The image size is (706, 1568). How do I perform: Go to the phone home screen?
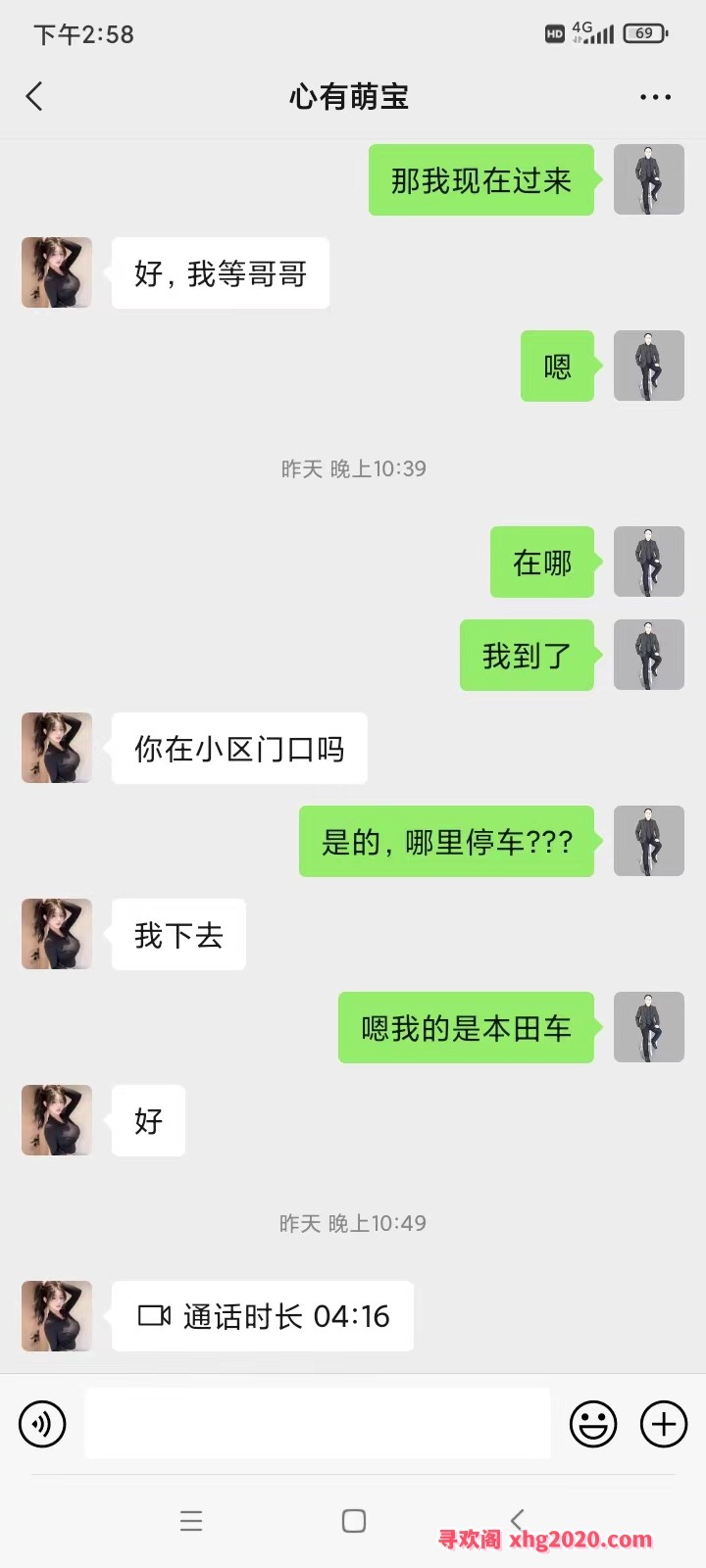tap(354, 1521)
